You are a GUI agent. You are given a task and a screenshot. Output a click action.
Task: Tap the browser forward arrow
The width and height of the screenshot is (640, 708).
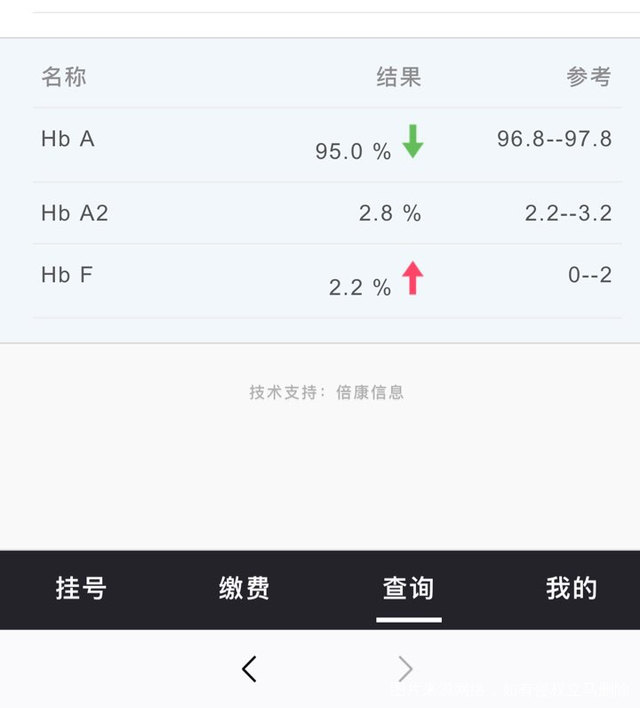pos(405,669)
